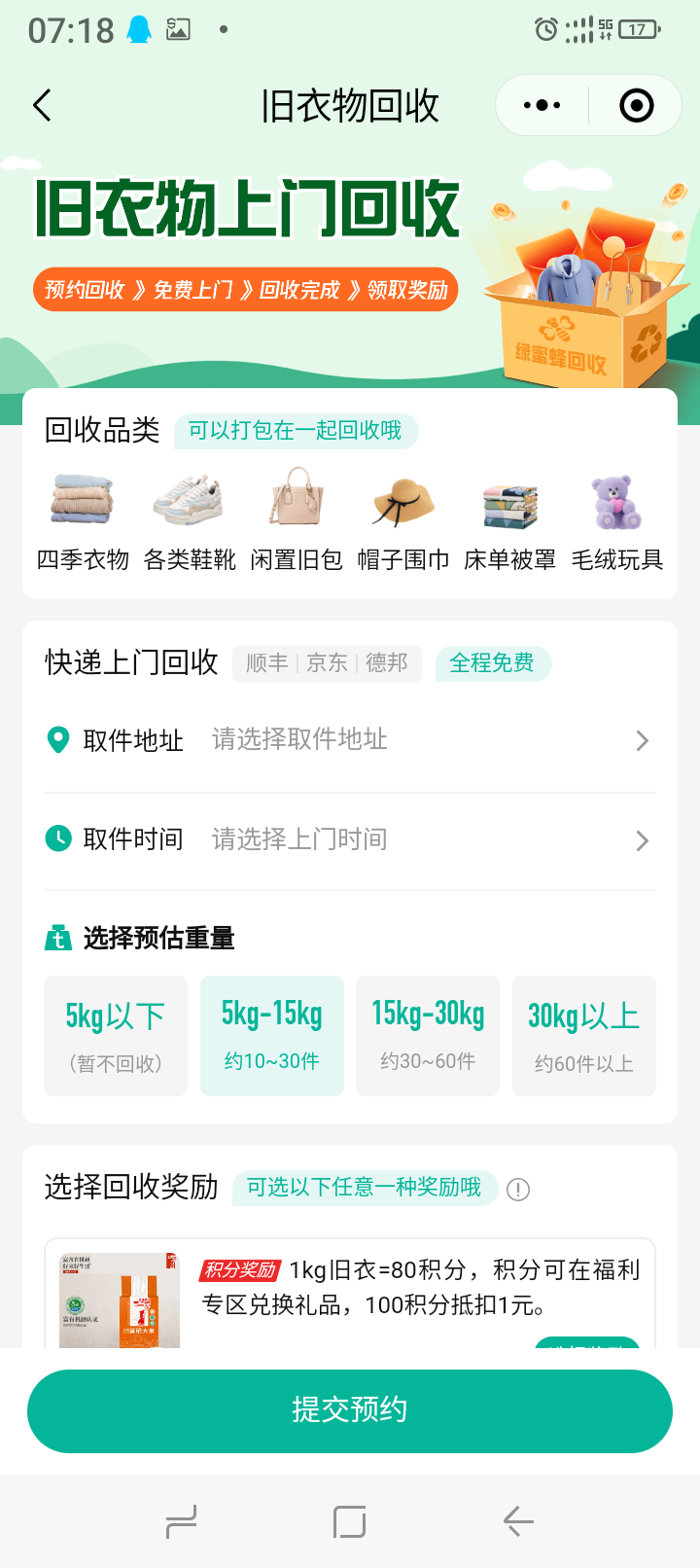Go back from 旧衣物回收 page
700x1568 pixels.
[x=42, y=105]
